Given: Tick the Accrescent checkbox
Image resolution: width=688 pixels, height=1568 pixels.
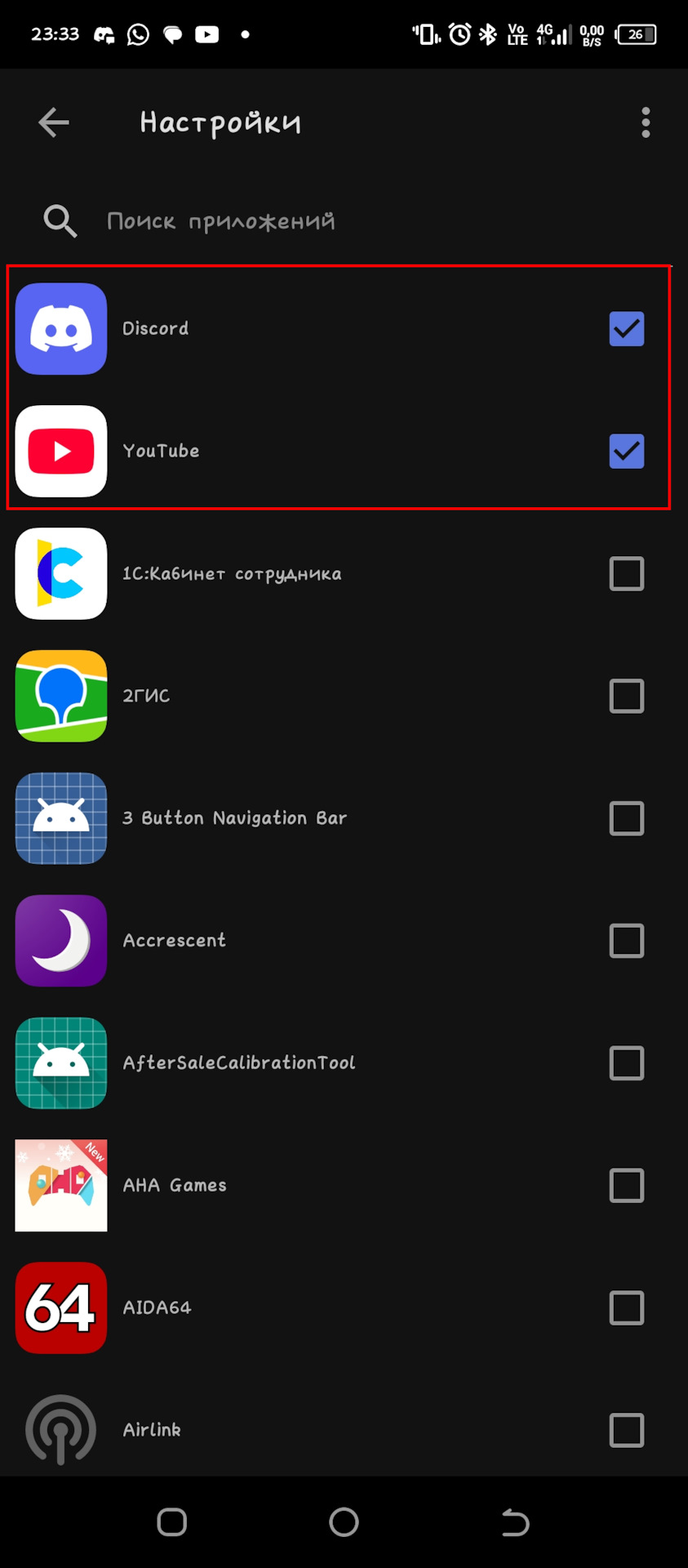Looking at the screenshot, I should (627, 941).
